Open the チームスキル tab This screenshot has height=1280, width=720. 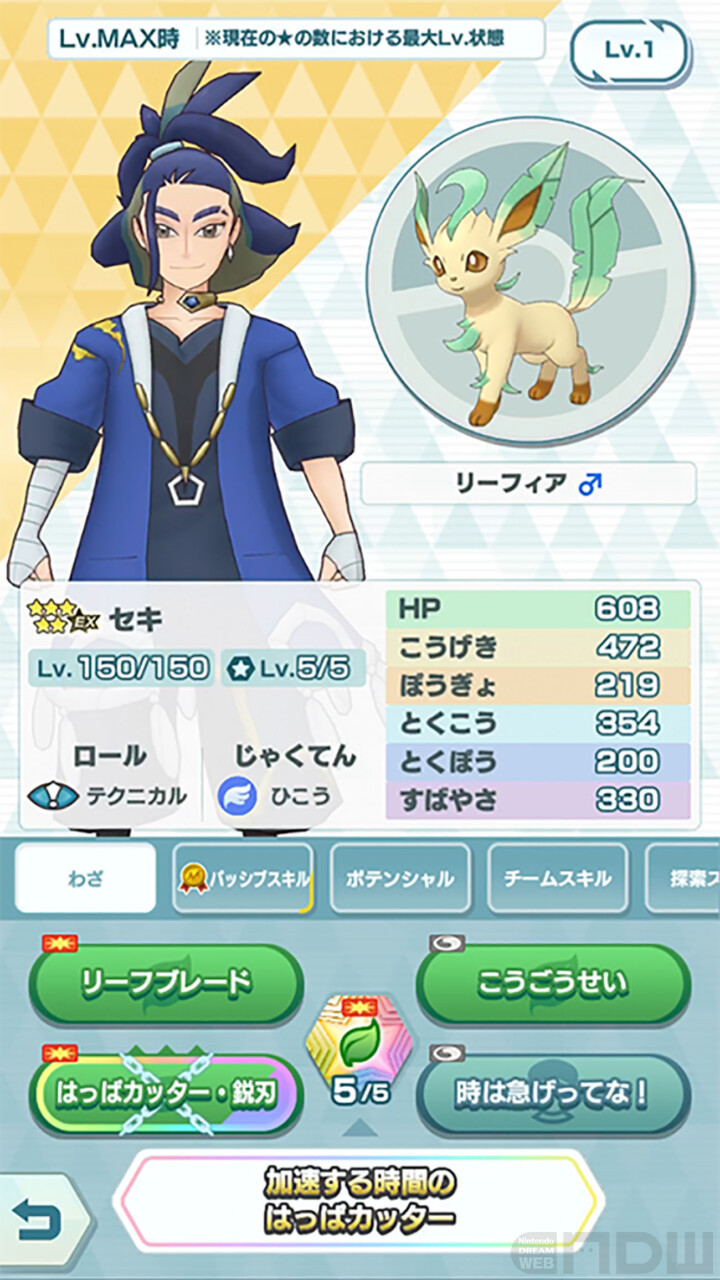[x=558, y=878]
